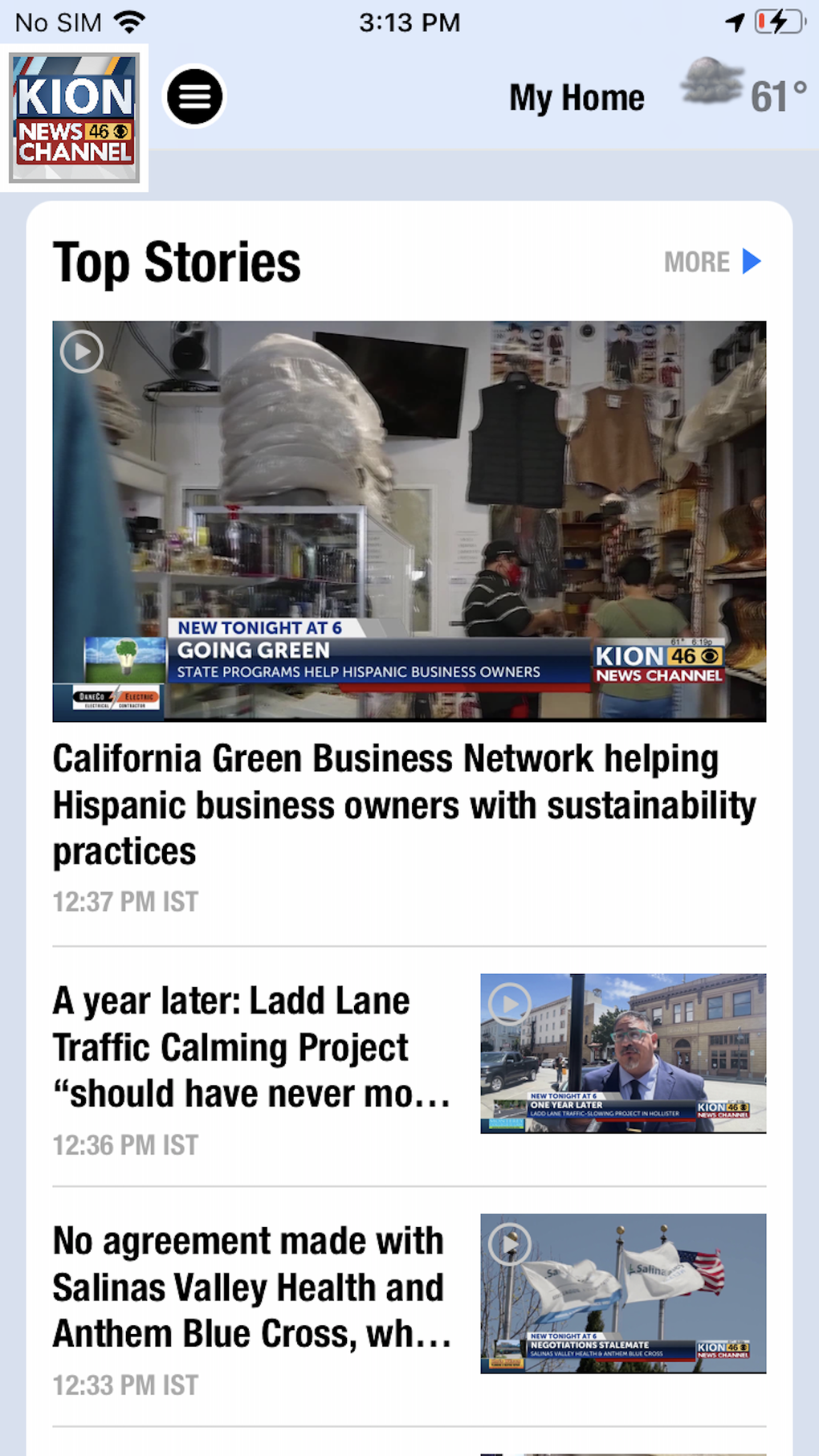Select the Top Stories section heading
Image resolution: width=819 pixels, height=1456 pixels.
coord(176,261)
